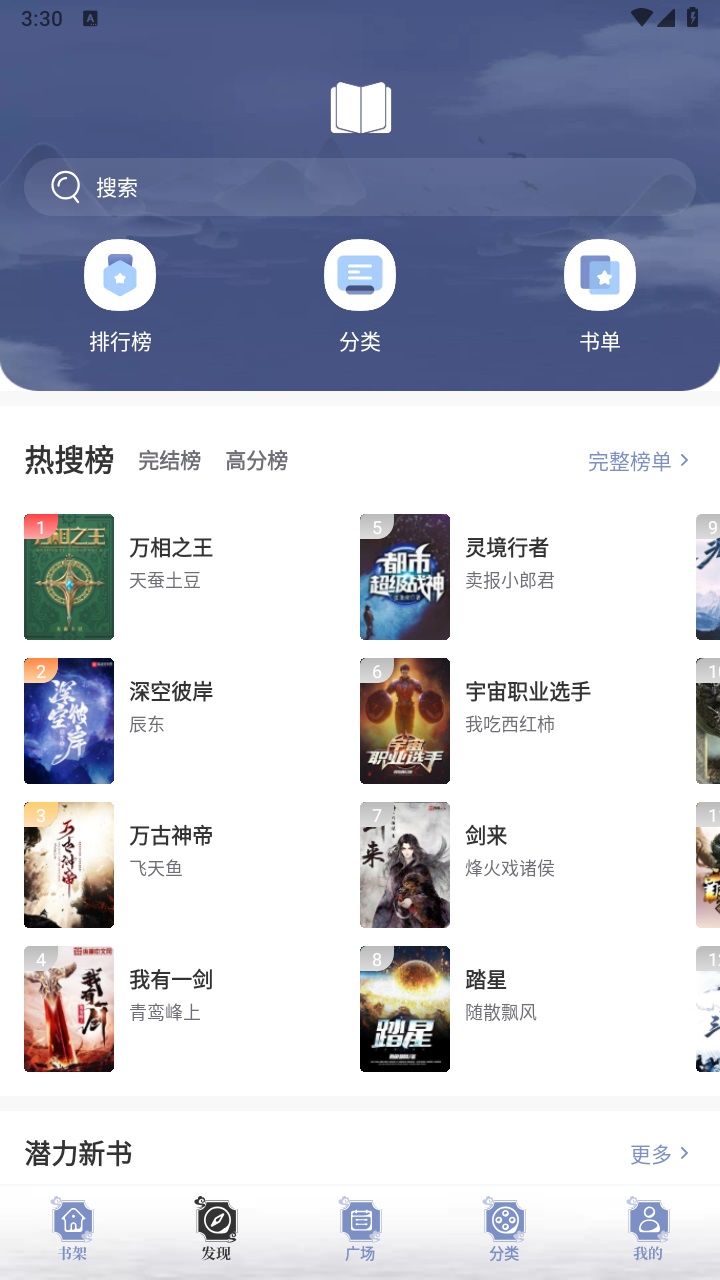
Task: Open the 广场 square icon in bottom navigation
Action: [x=360, y=1222]
